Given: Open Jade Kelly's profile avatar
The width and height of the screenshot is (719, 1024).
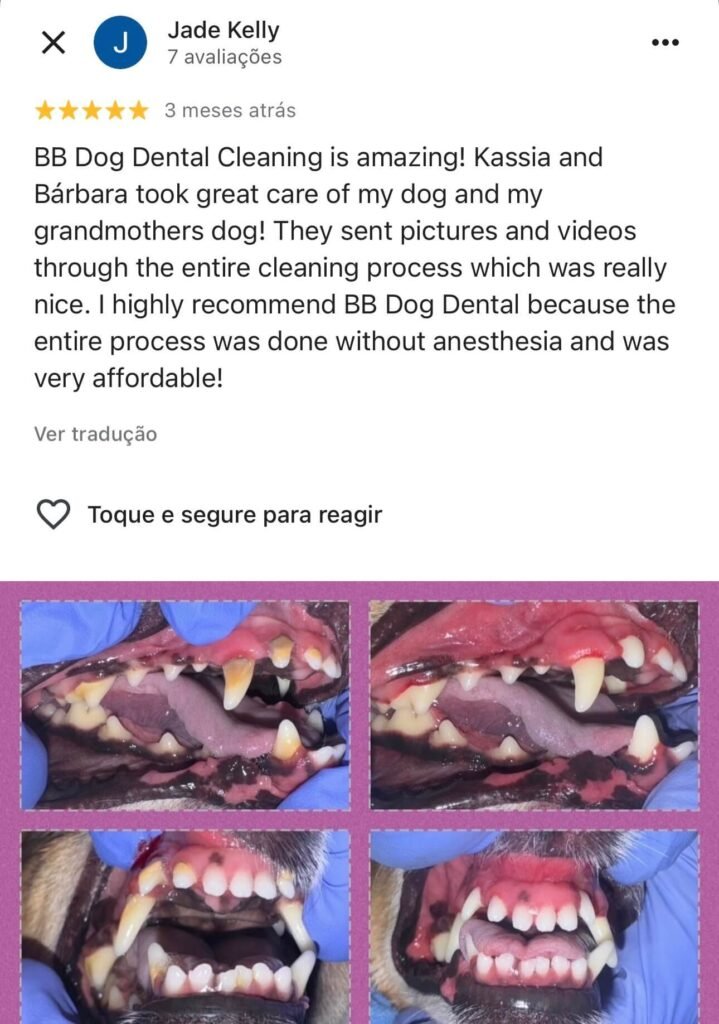Looking at the screenshot, I should coord(120,43).
